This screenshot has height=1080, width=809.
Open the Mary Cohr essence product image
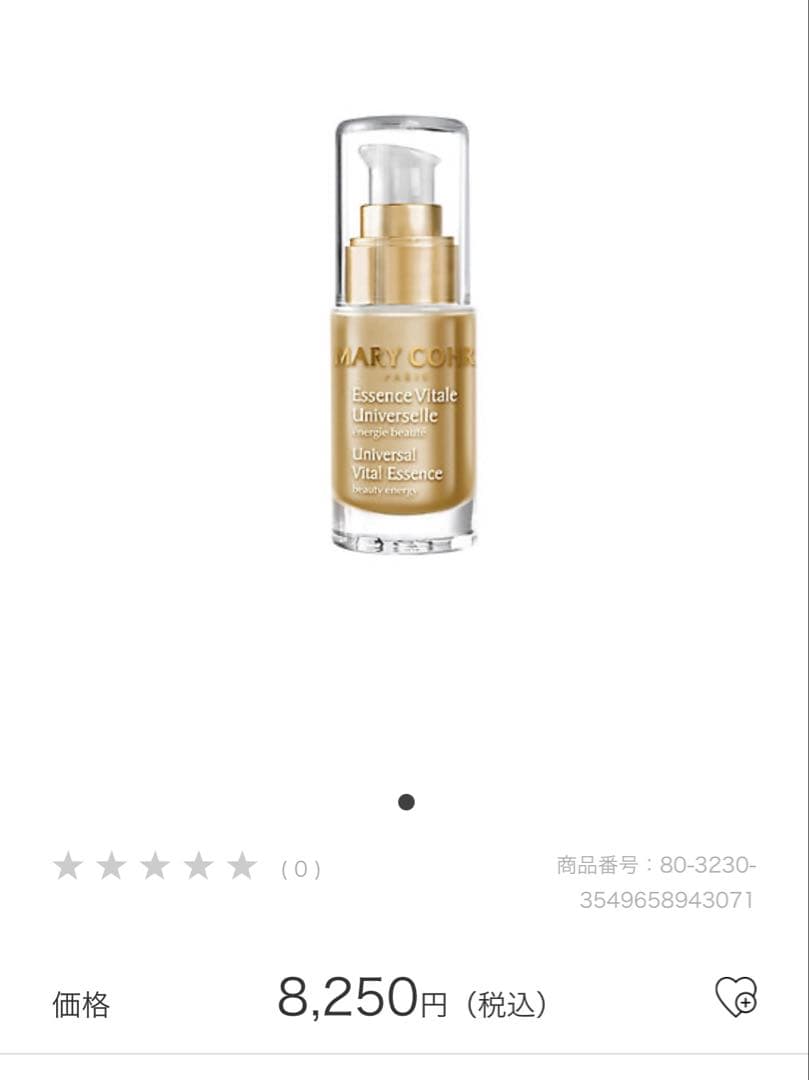tap(404, 335)
